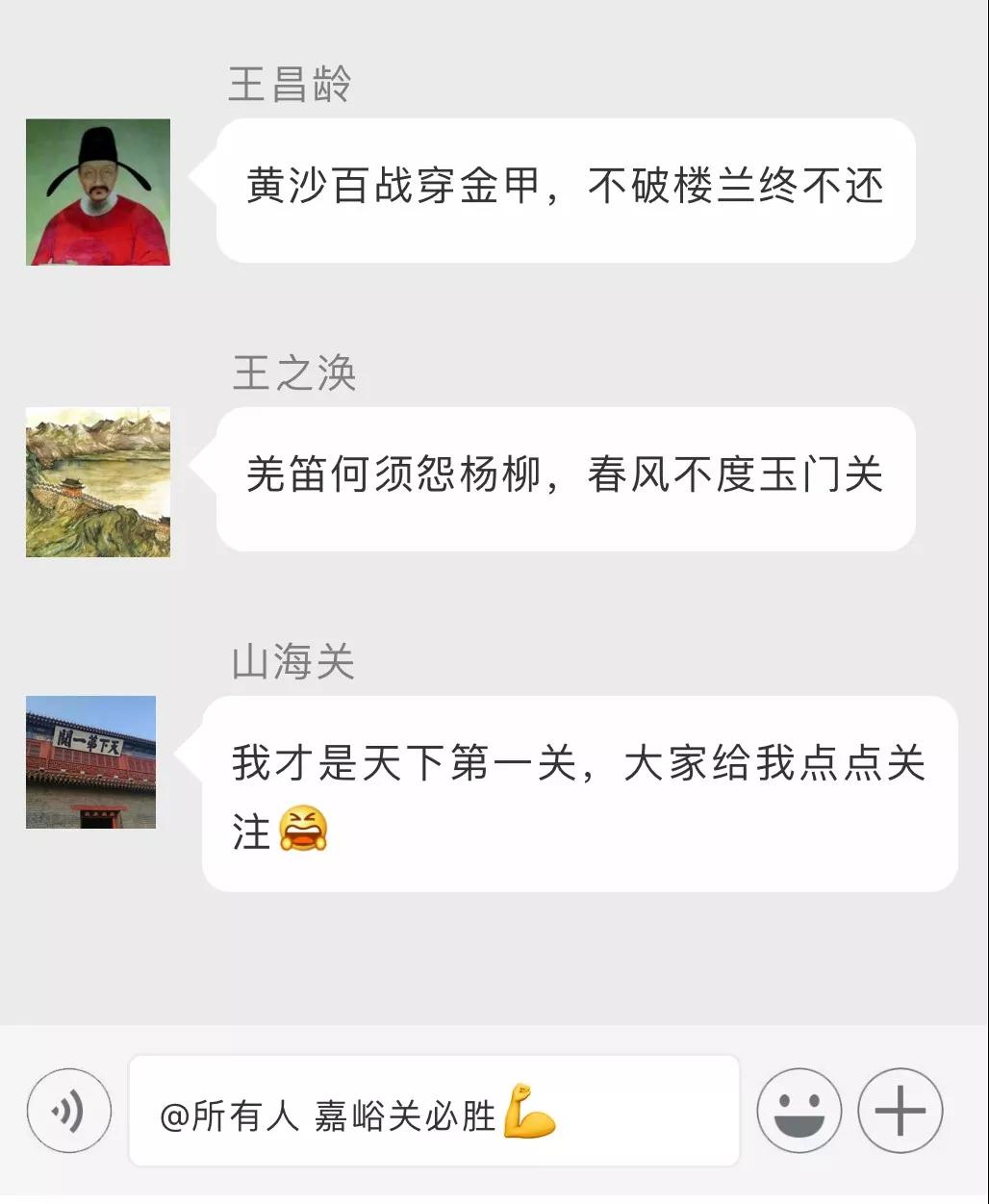The image size is (989, 1204).
Task: Tap the message text field
Action: (433, 1112)
